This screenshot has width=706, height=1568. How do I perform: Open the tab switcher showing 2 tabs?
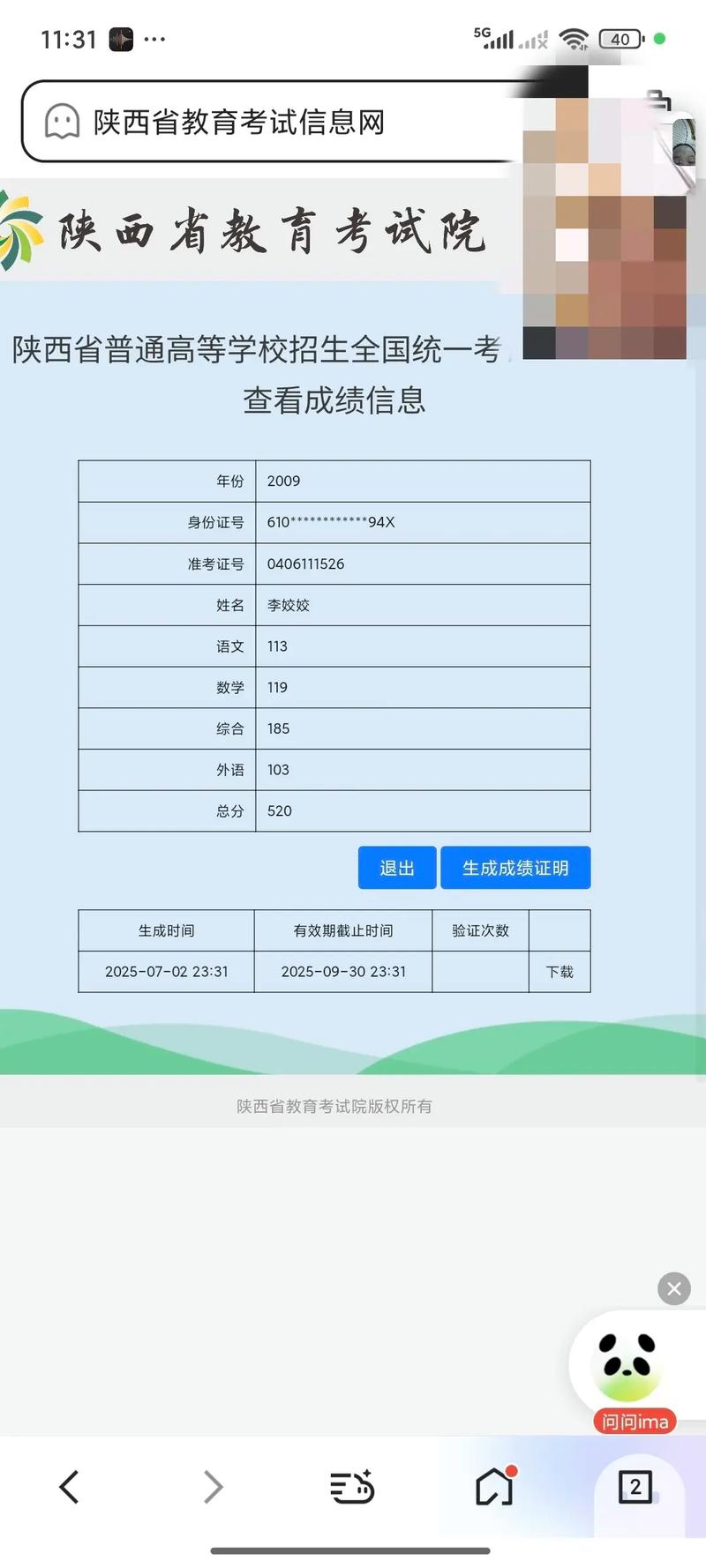tap(634, 1487)
